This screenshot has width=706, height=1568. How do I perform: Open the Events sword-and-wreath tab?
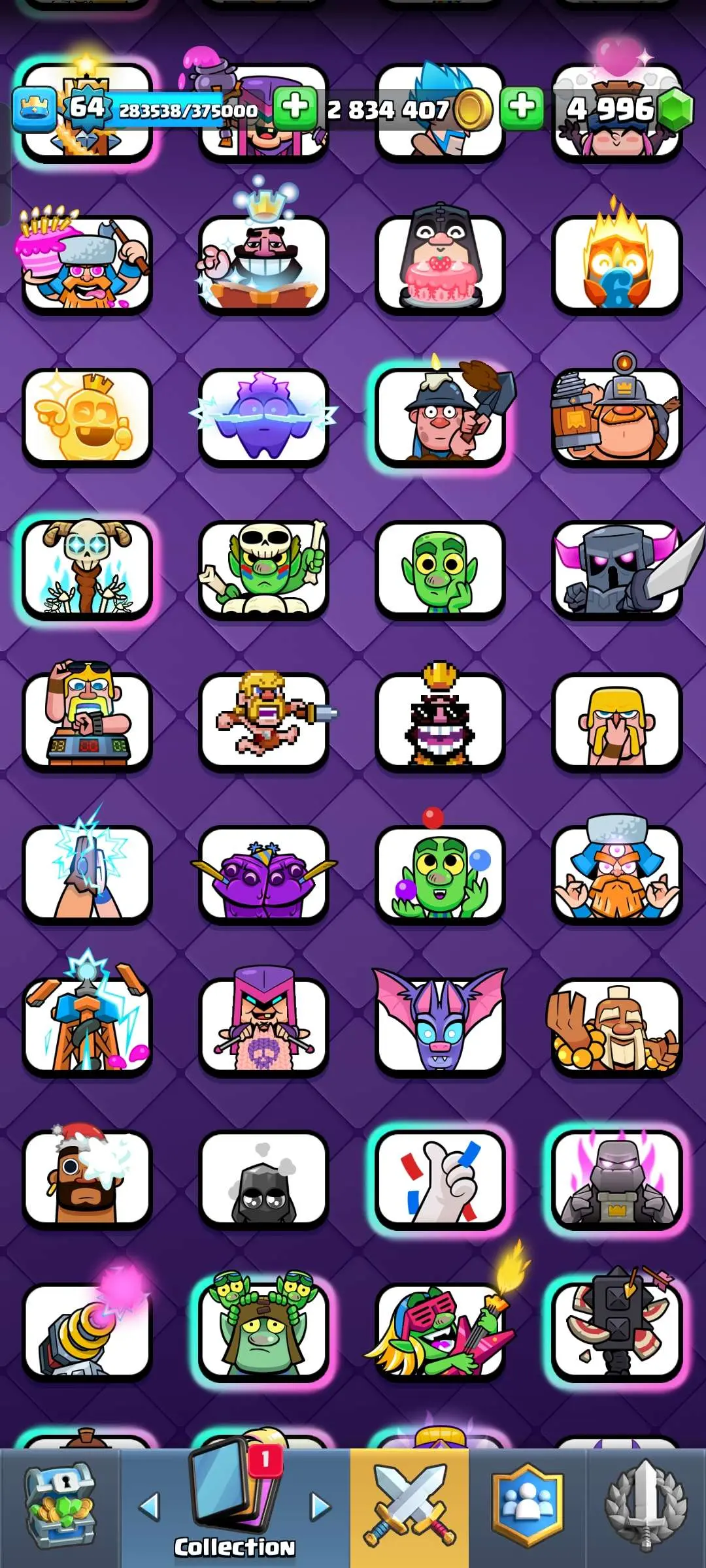pos(646,1508)
